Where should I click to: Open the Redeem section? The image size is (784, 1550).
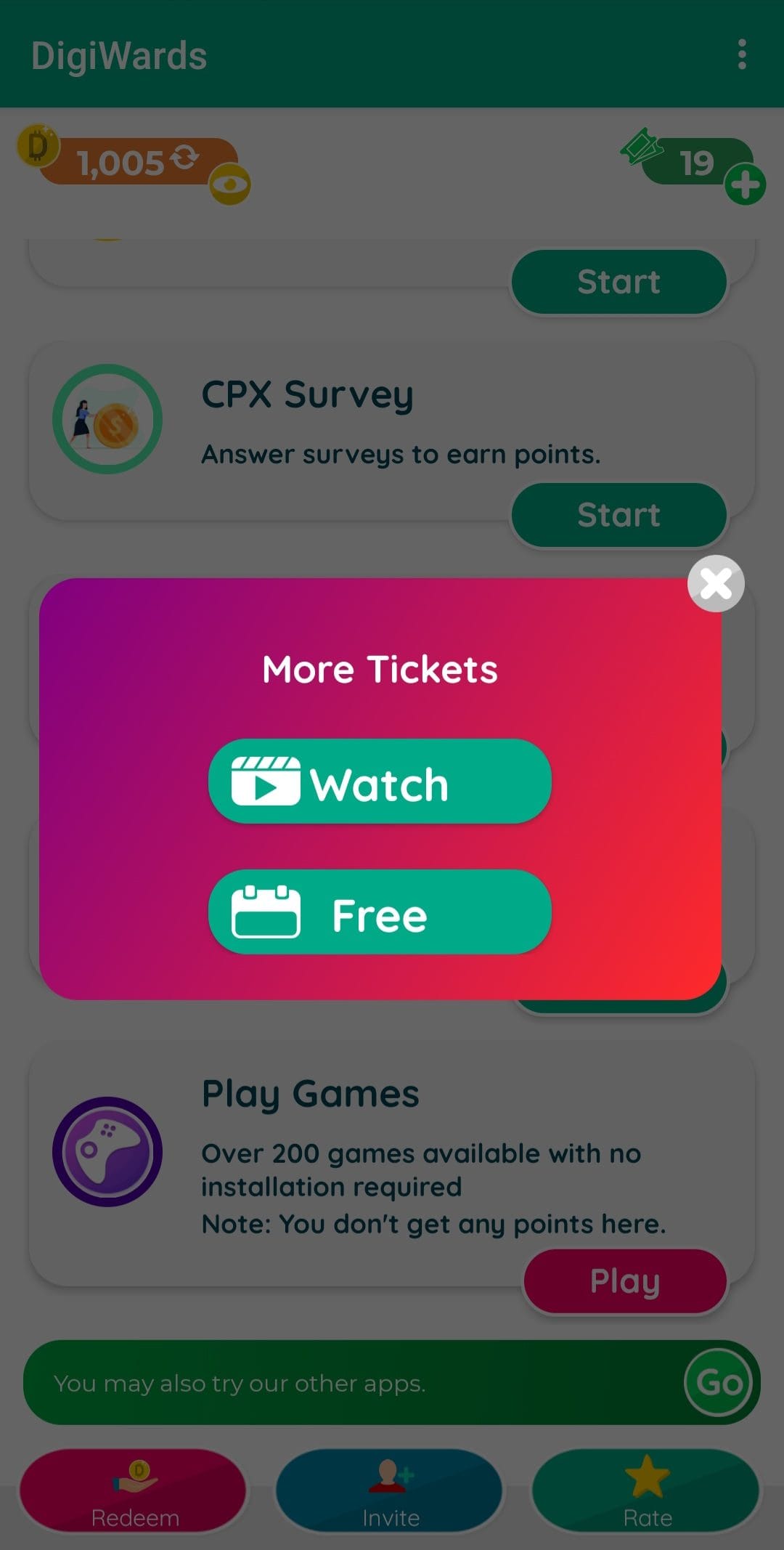[134, 1491]
